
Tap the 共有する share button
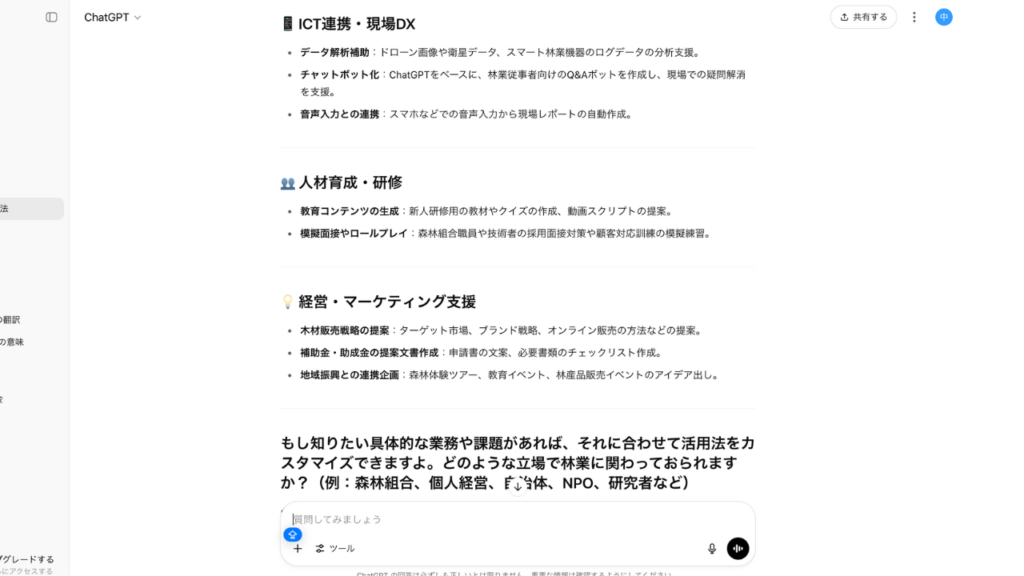863,17
